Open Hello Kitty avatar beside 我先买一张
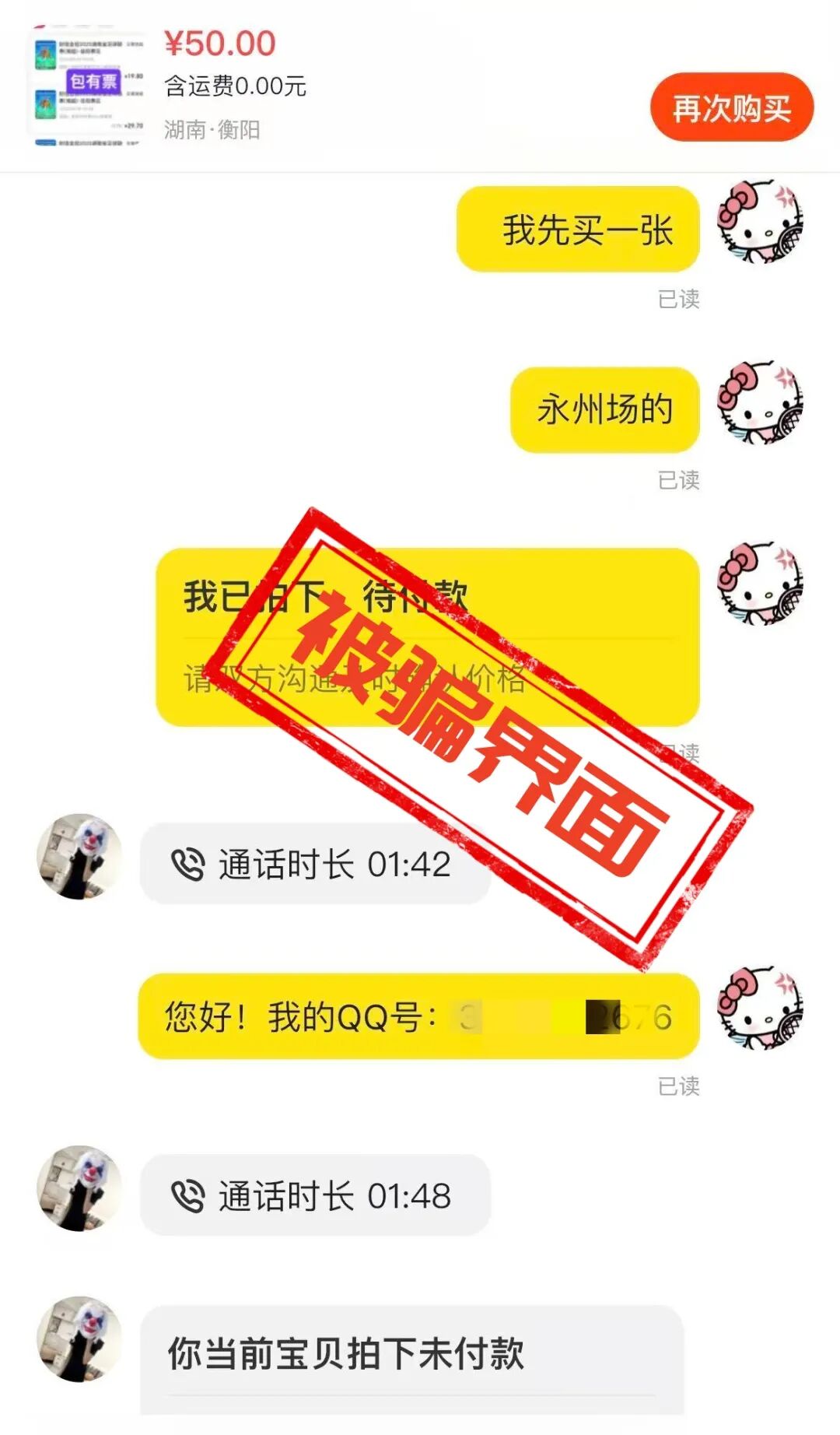The height and width of the screenshot is (1435, 840). 759,222
